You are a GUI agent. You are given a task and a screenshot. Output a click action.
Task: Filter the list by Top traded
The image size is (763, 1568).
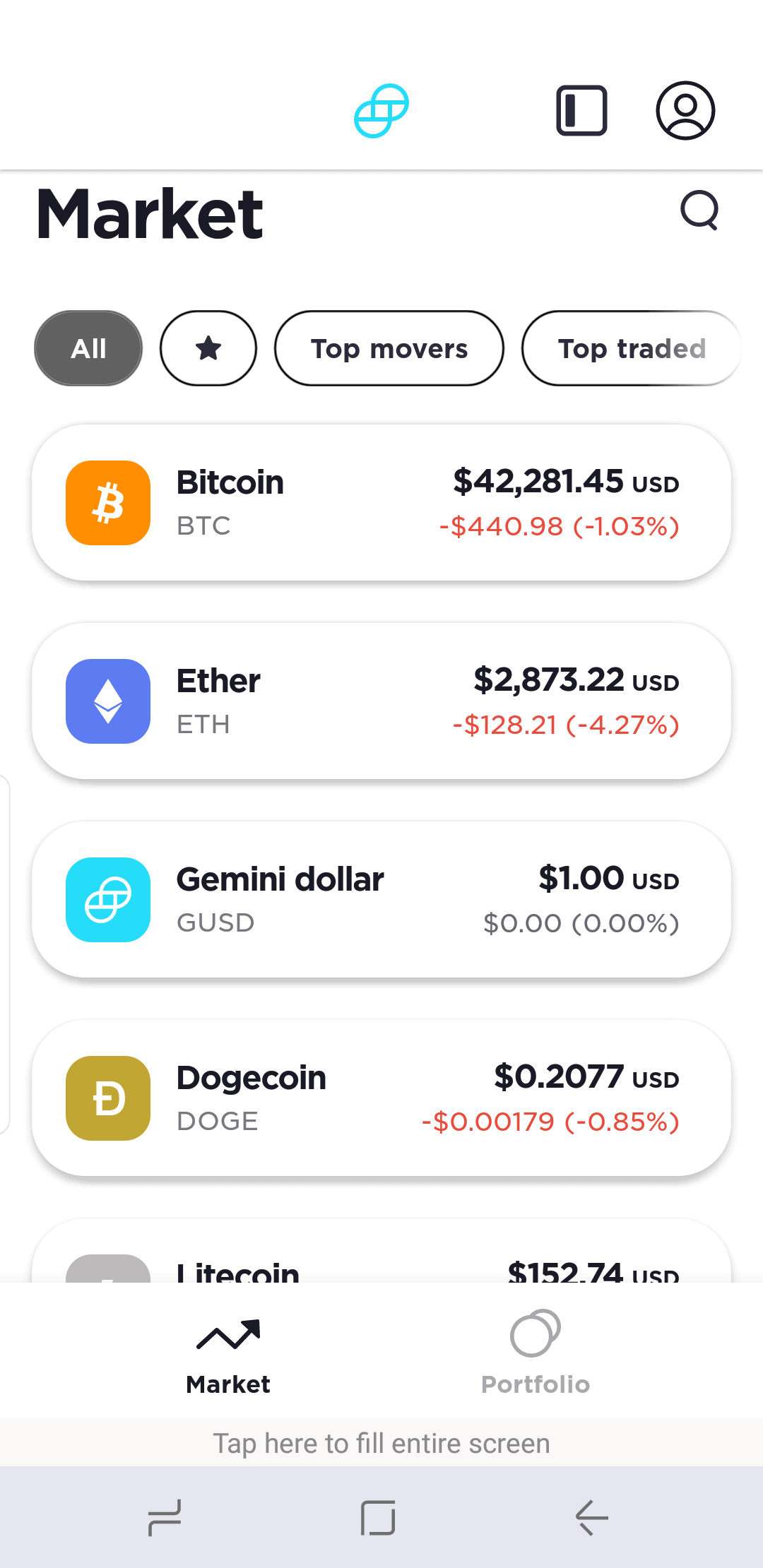[x=632, y=348]
